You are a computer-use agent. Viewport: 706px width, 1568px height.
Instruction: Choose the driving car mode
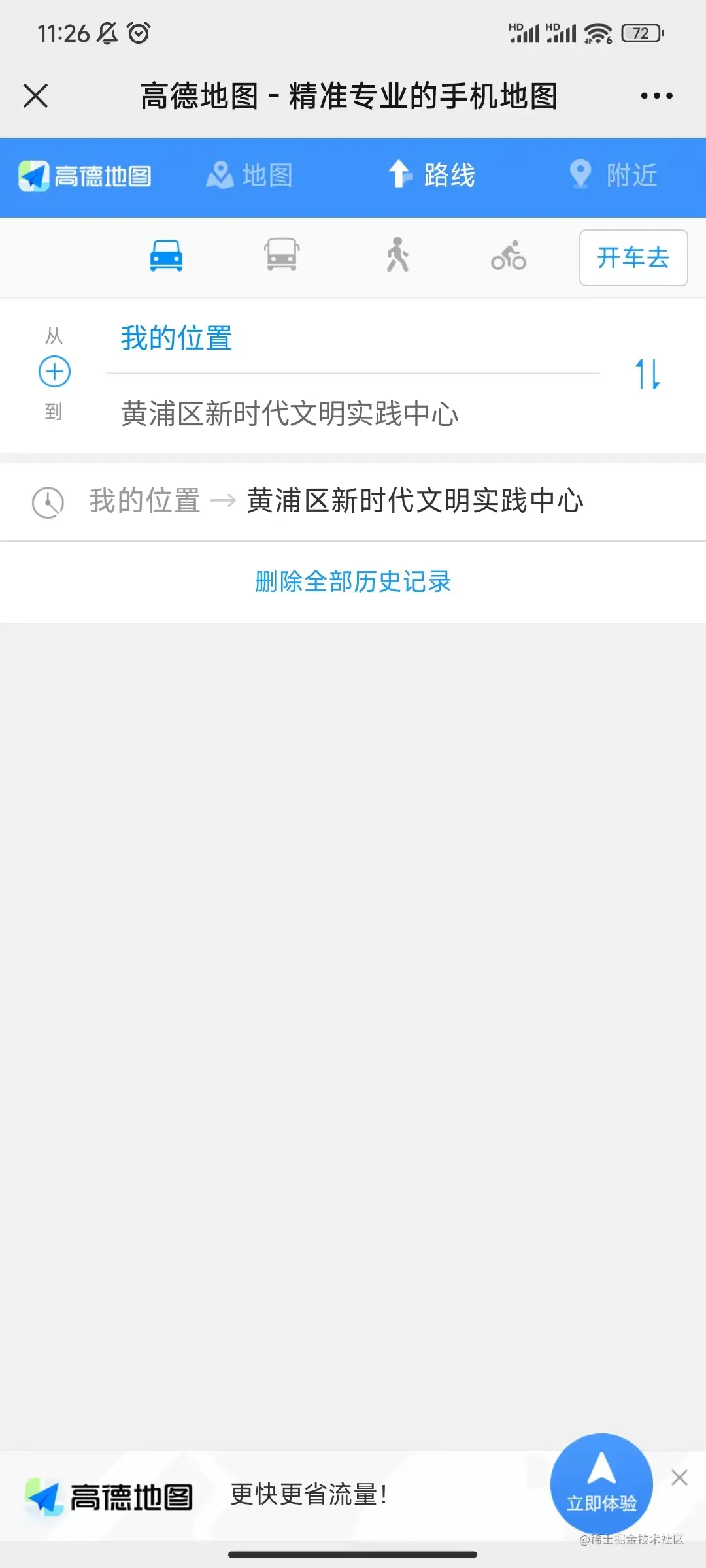pos(166,255)
